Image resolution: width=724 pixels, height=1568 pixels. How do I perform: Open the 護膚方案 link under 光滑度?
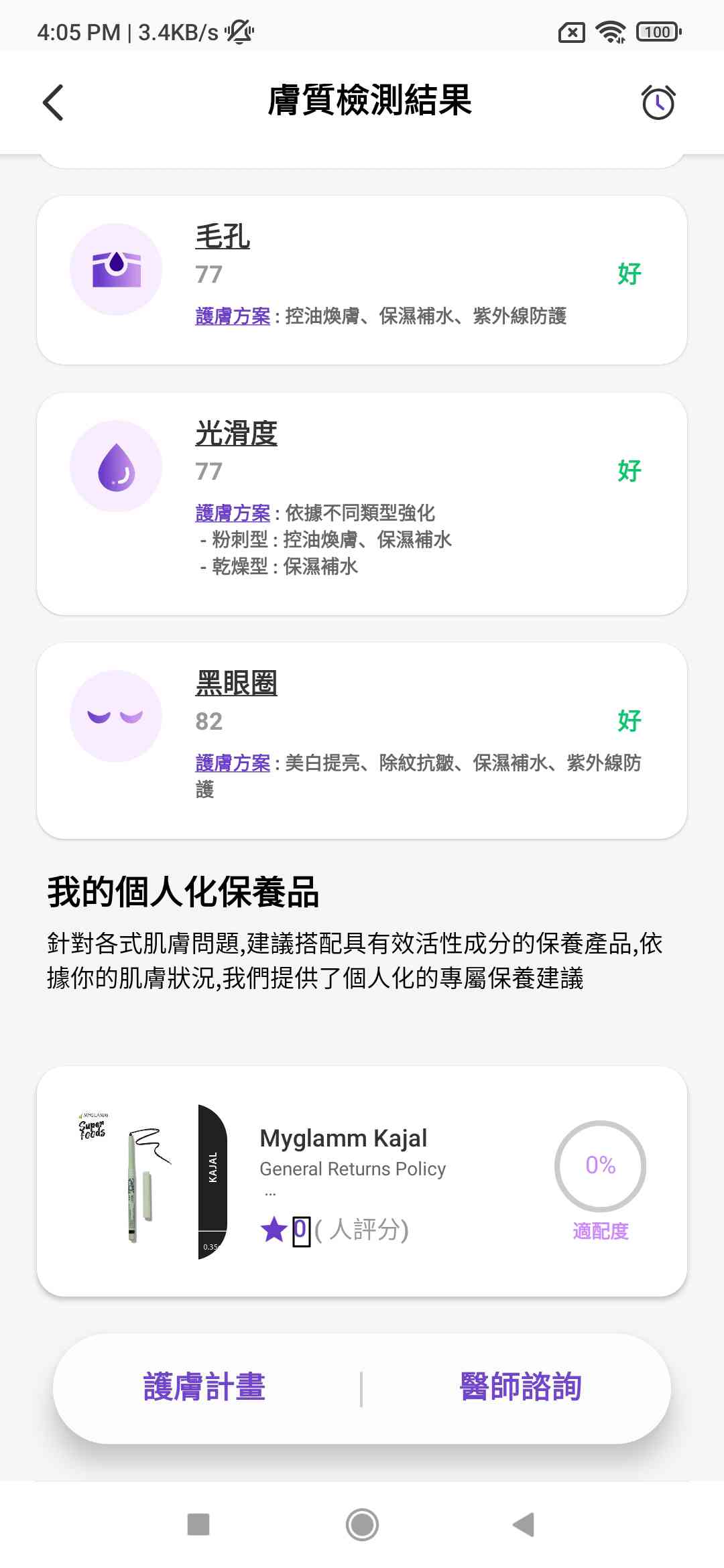[233, 513]
